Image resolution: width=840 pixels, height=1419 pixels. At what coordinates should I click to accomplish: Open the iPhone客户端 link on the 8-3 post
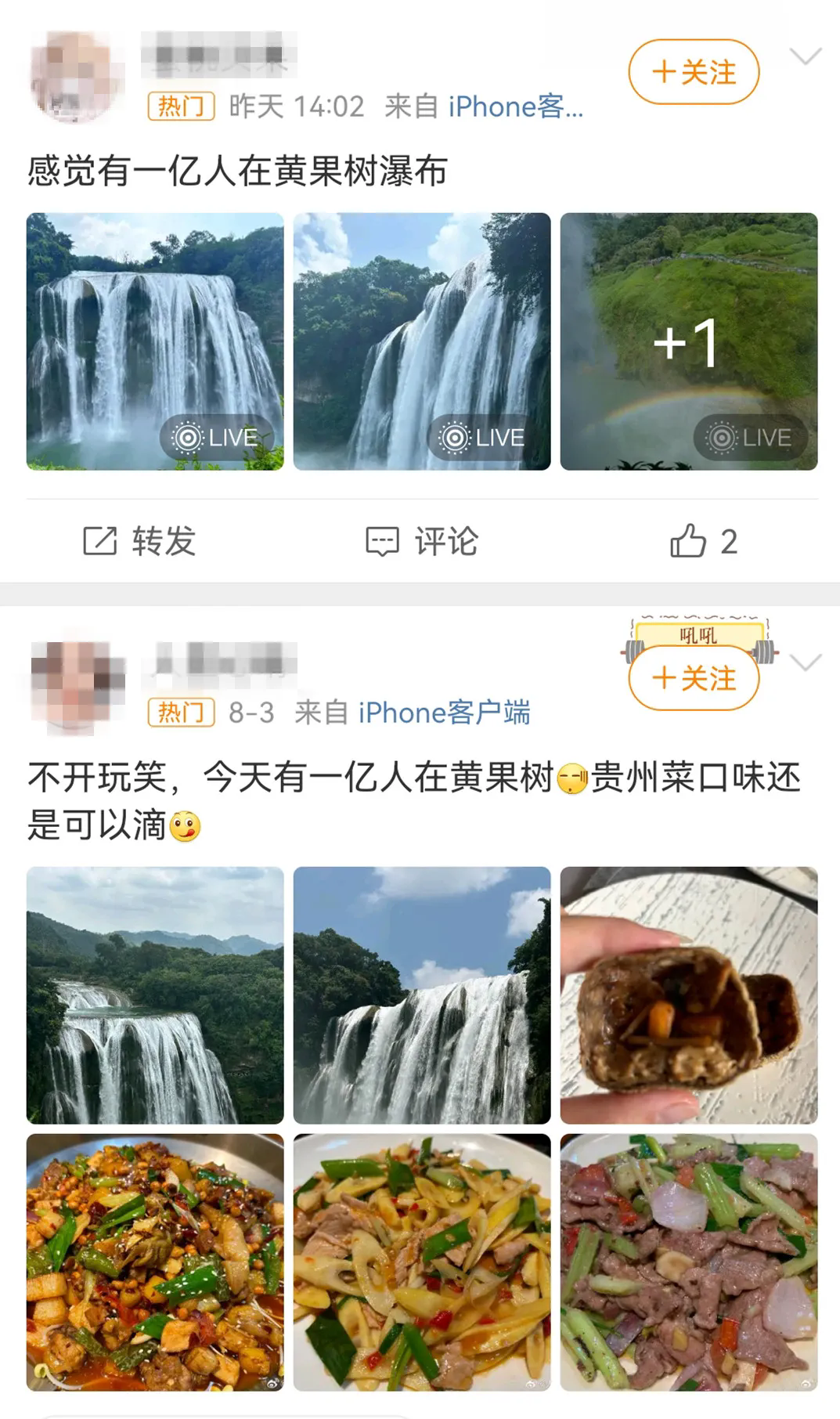(x=444, y=713)
